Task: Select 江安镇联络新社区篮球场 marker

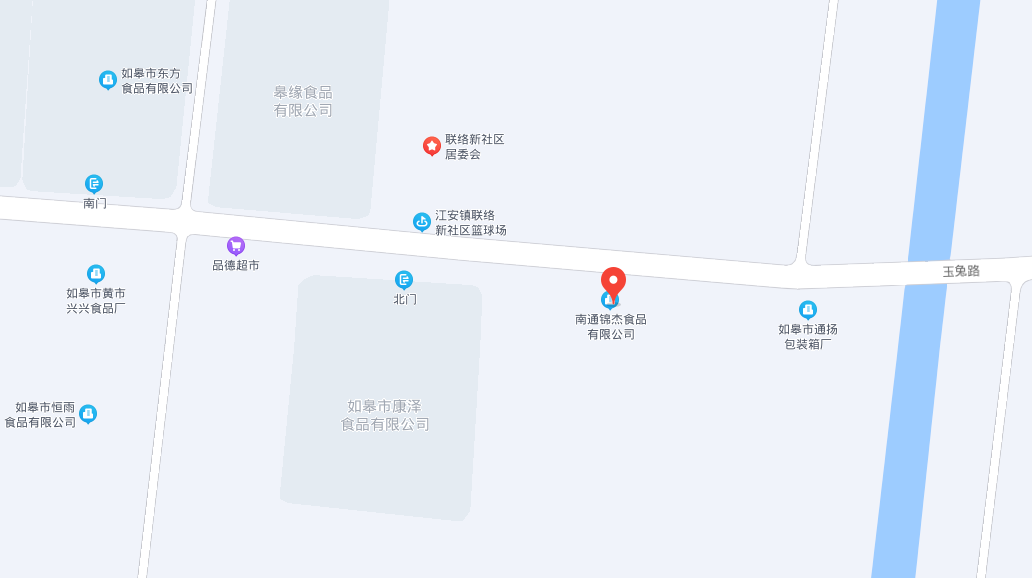Action: pos(422,222)
